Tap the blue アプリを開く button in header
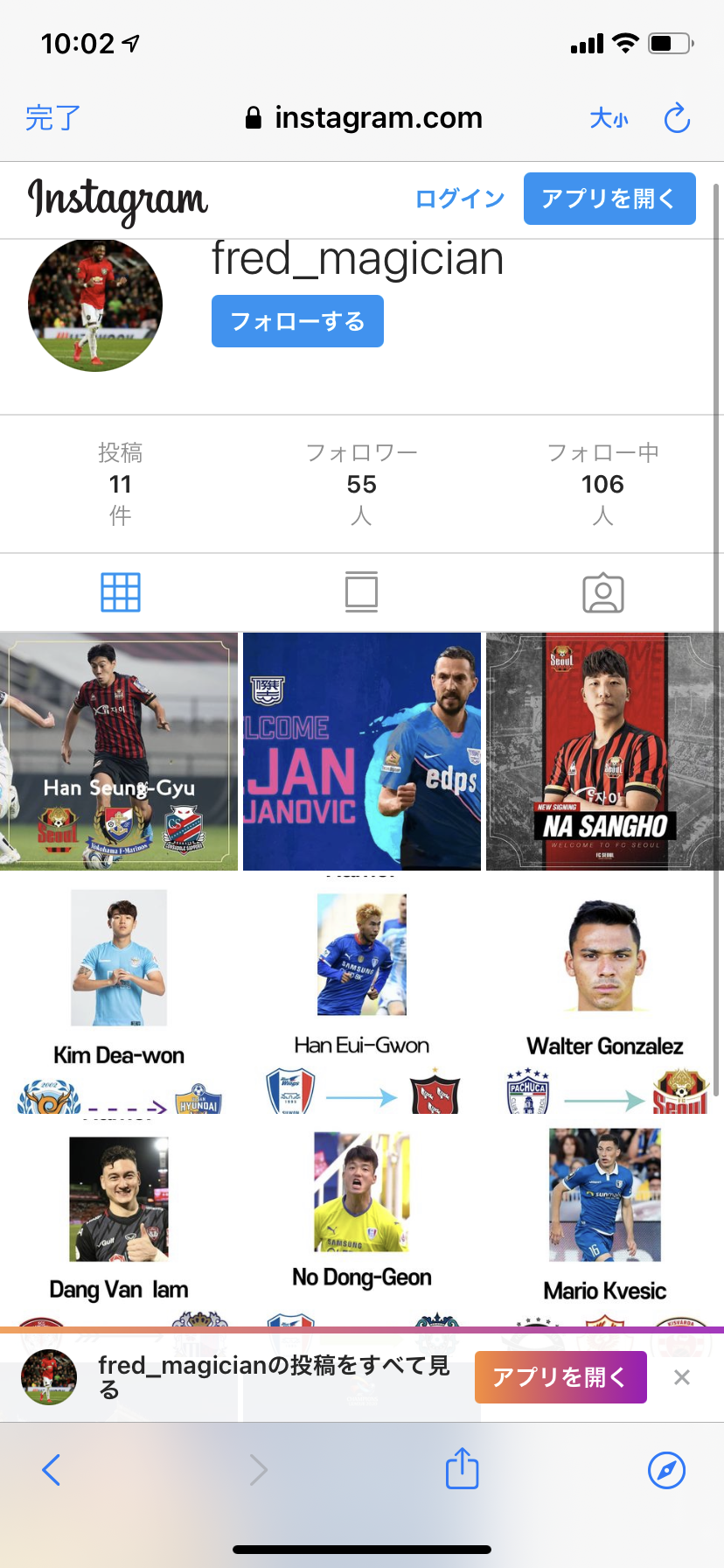Viewport: 724px width, 1568px height. click(609, 199)
